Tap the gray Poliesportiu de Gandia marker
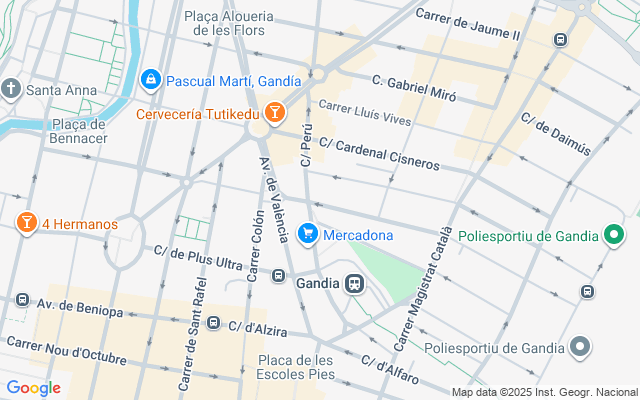 click(580, 348)
